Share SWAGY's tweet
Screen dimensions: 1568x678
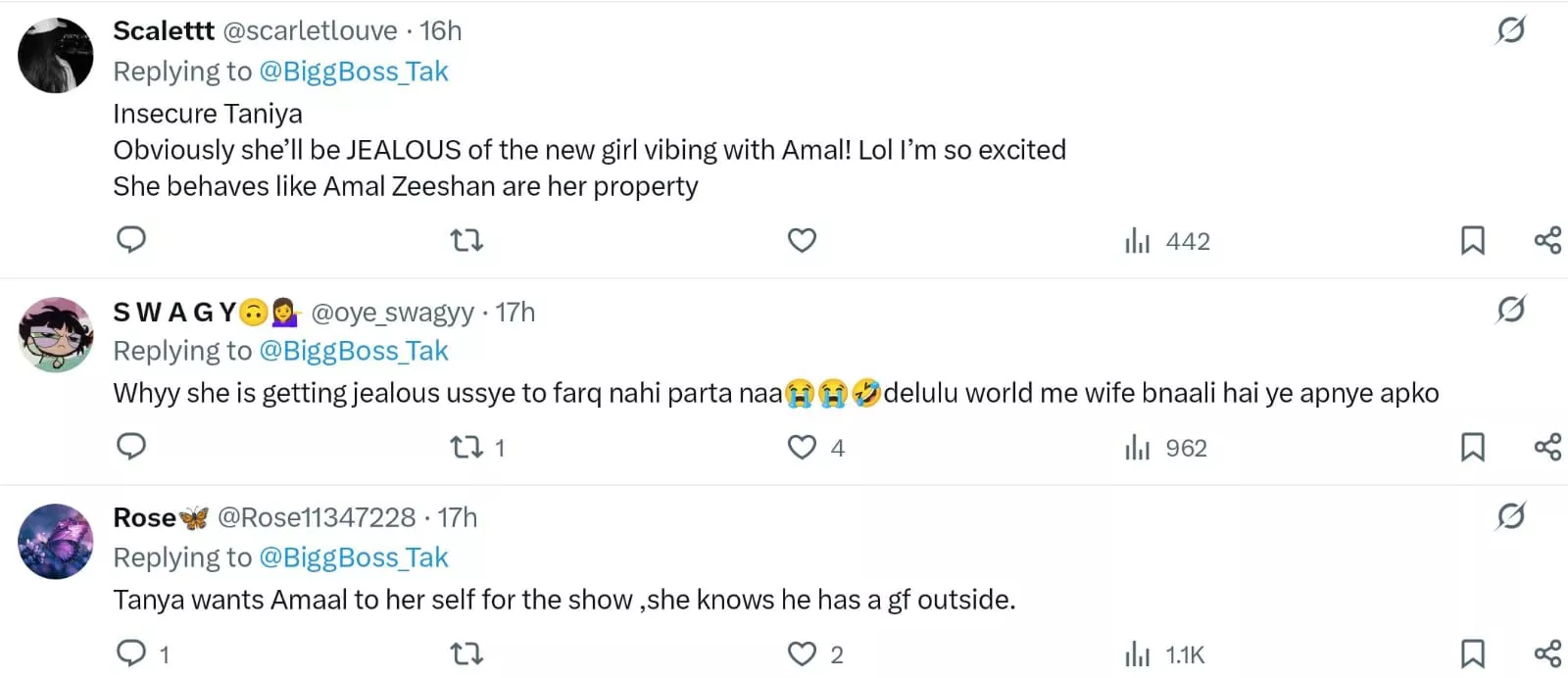[x=1547, y=448]
